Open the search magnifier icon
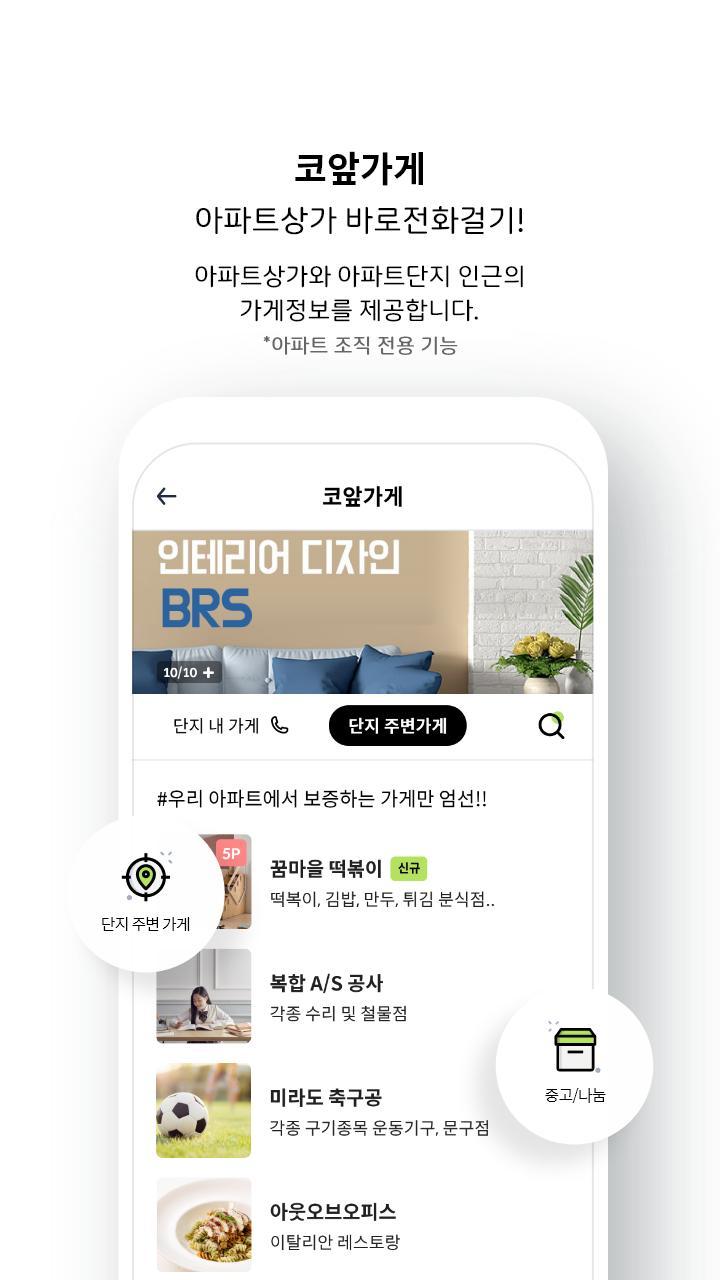 (551, 726)
